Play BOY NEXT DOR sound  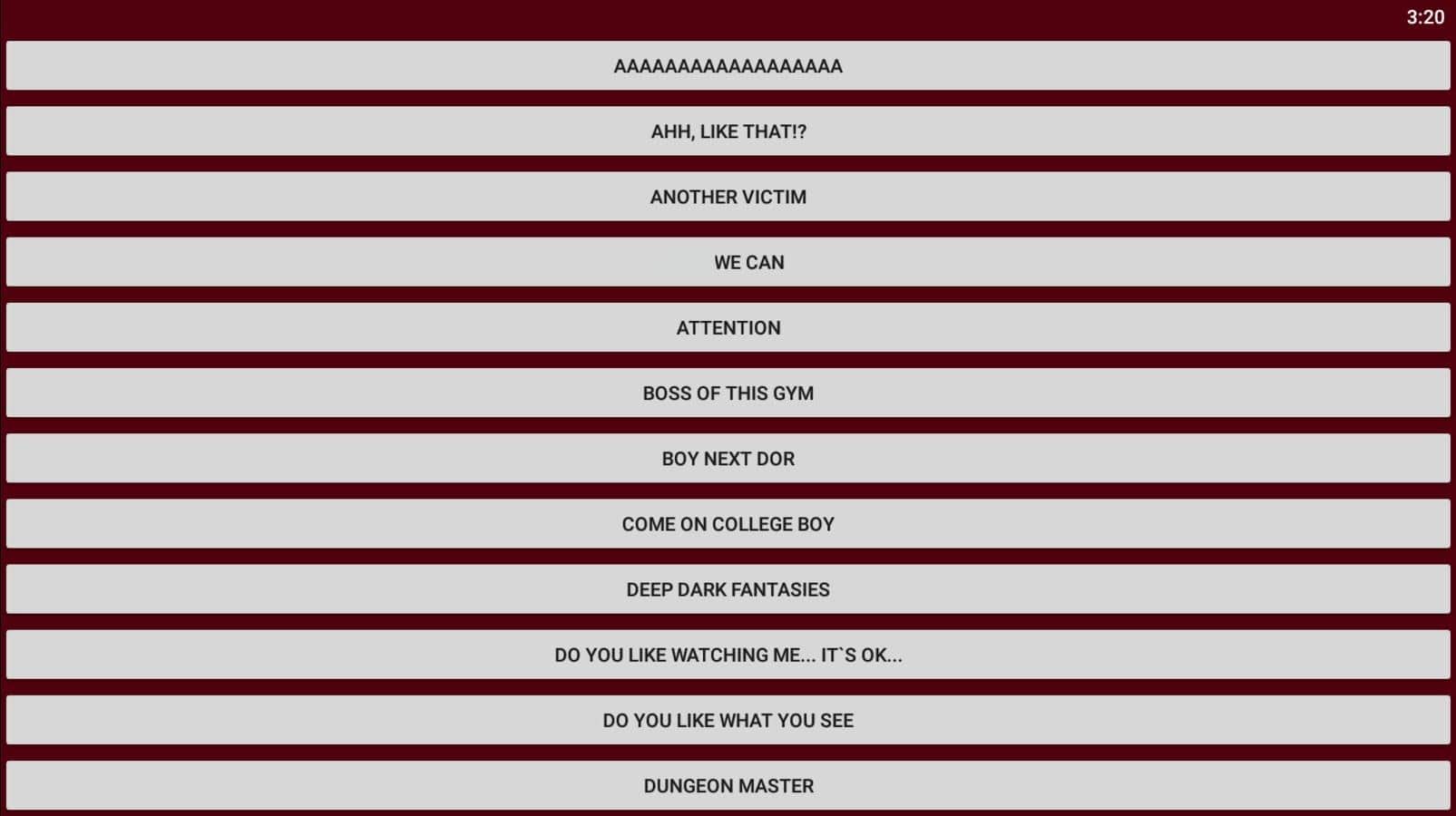click(x=728, y=458)
